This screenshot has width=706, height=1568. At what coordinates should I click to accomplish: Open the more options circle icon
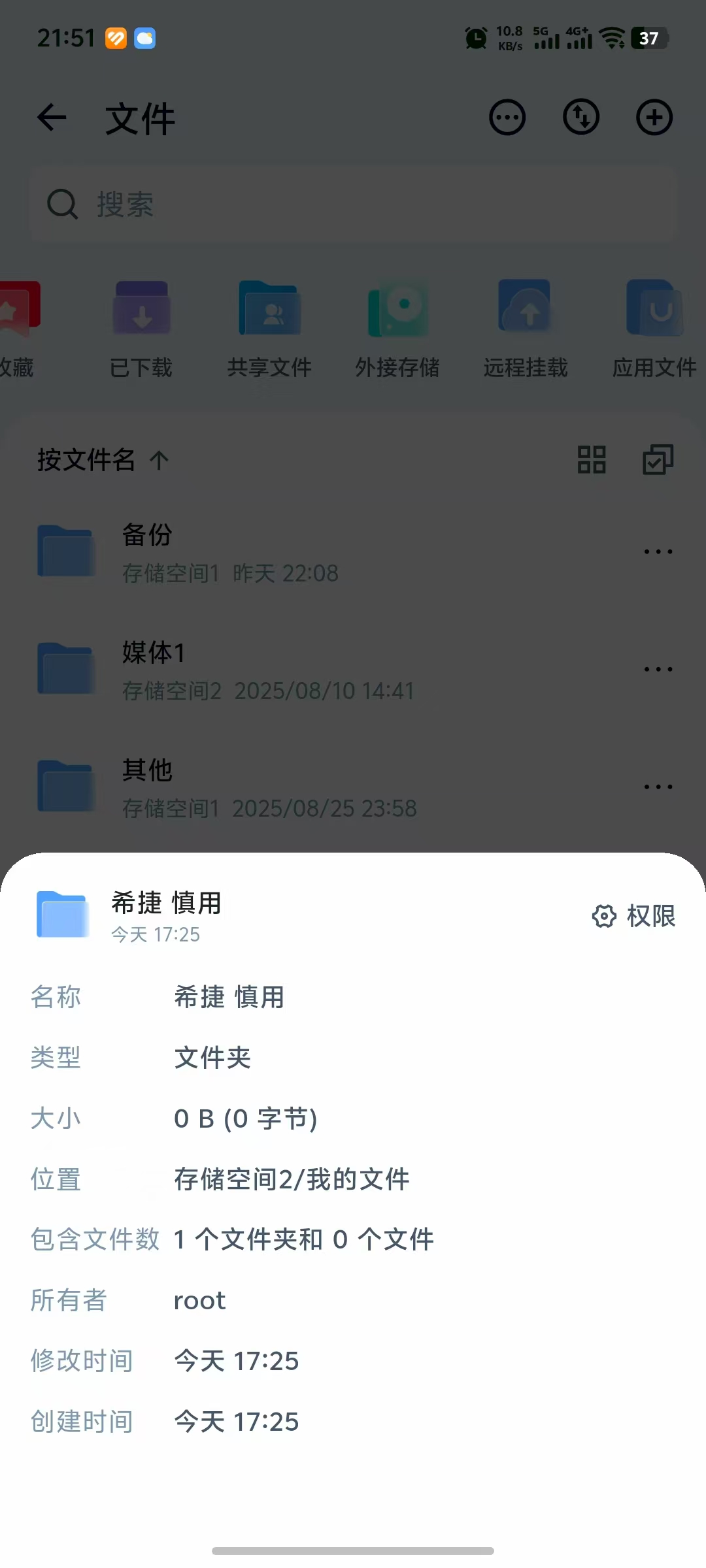507,118
